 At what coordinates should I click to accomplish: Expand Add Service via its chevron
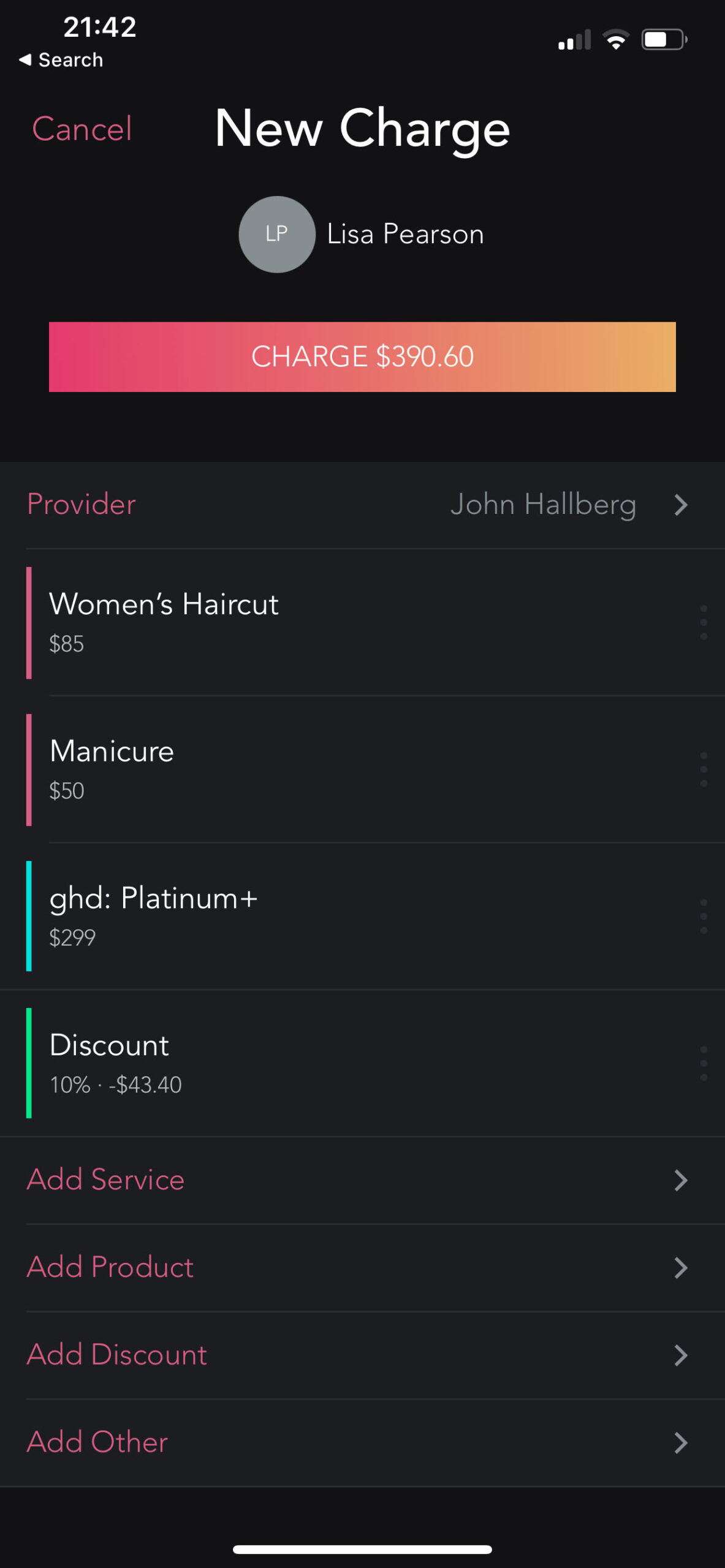tap(680, 1180)
